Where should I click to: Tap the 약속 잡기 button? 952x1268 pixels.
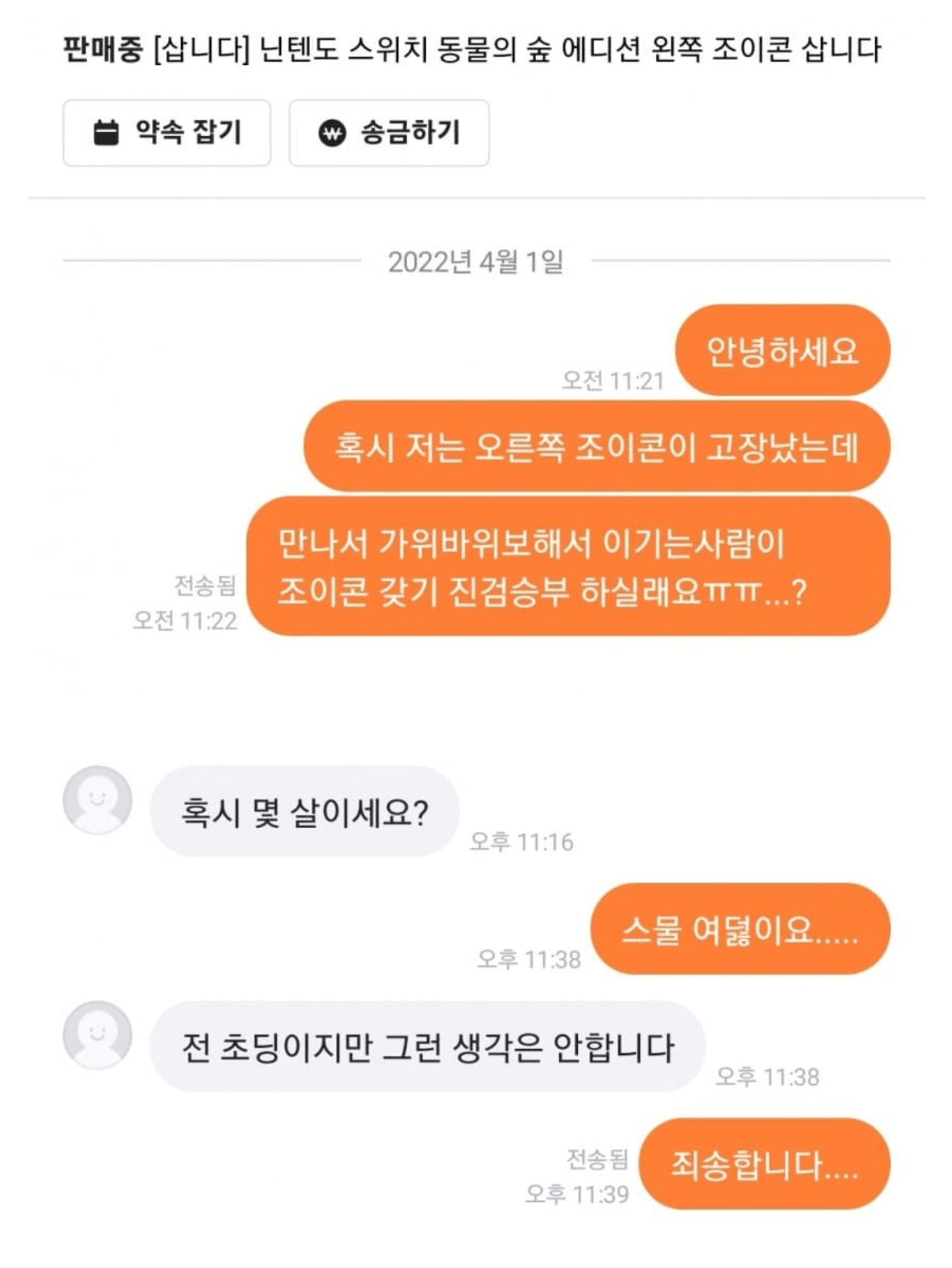pyautogui.click(x=167, y=133)
